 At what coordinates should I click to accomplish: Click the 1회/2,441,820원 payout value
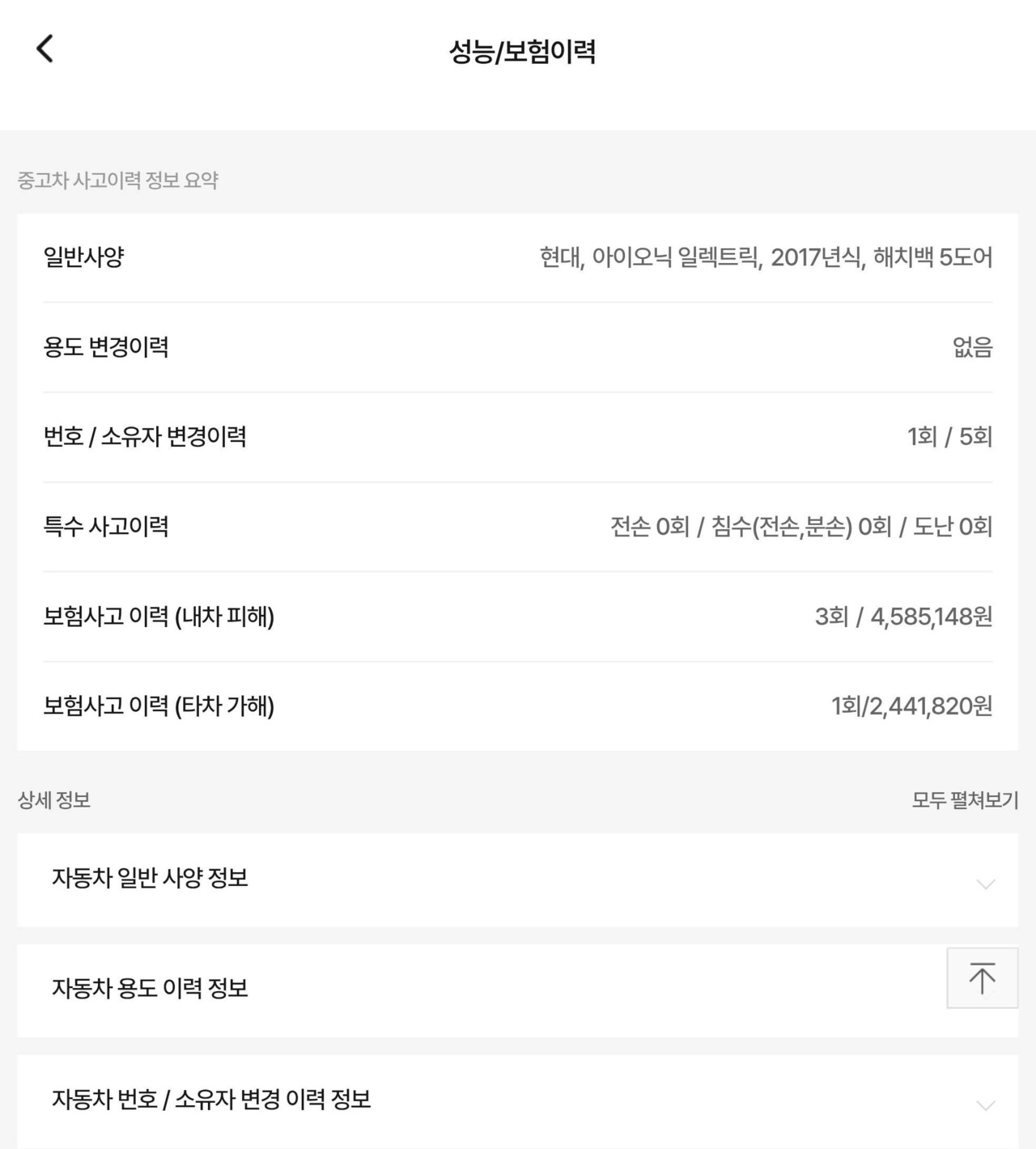tap(911, 706)
